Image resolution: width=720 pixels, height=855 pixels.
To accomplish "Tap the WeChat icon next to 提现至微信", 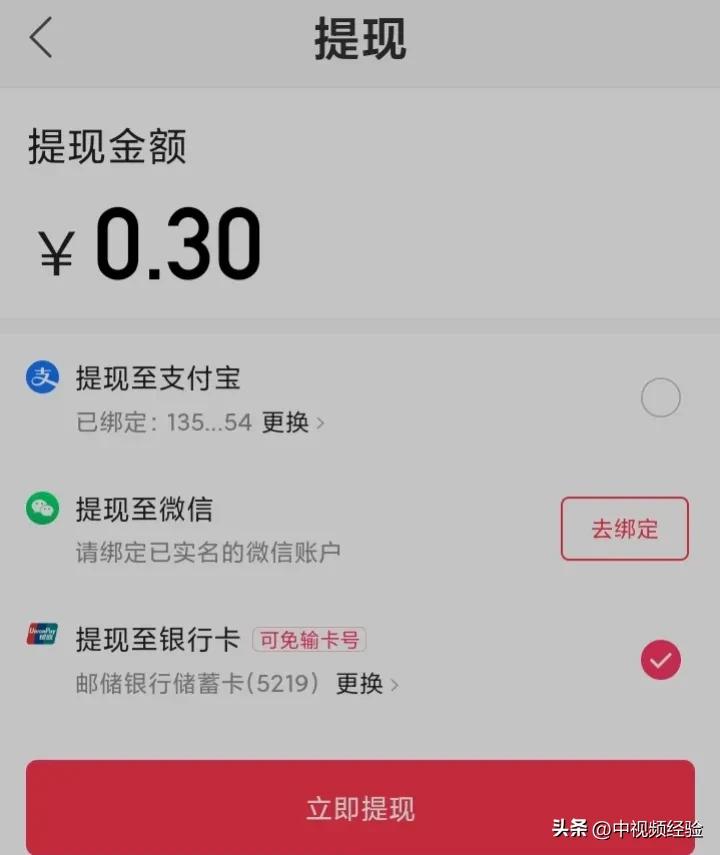I will point(42,510).
